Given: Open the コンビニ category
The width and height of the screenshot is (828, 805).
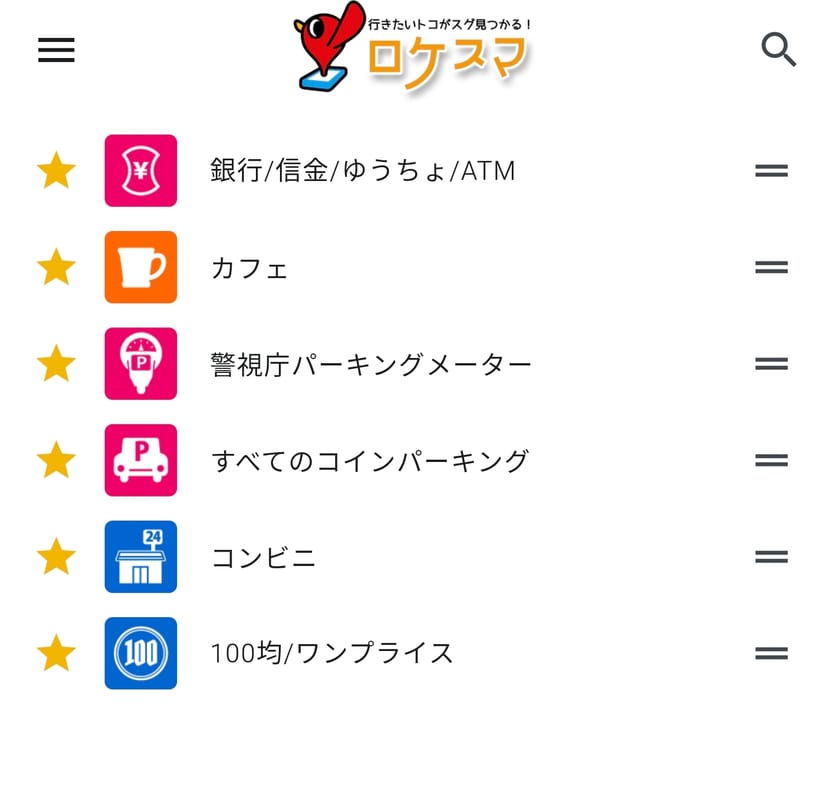Looking at the screenshot, I should click(264, 557).
